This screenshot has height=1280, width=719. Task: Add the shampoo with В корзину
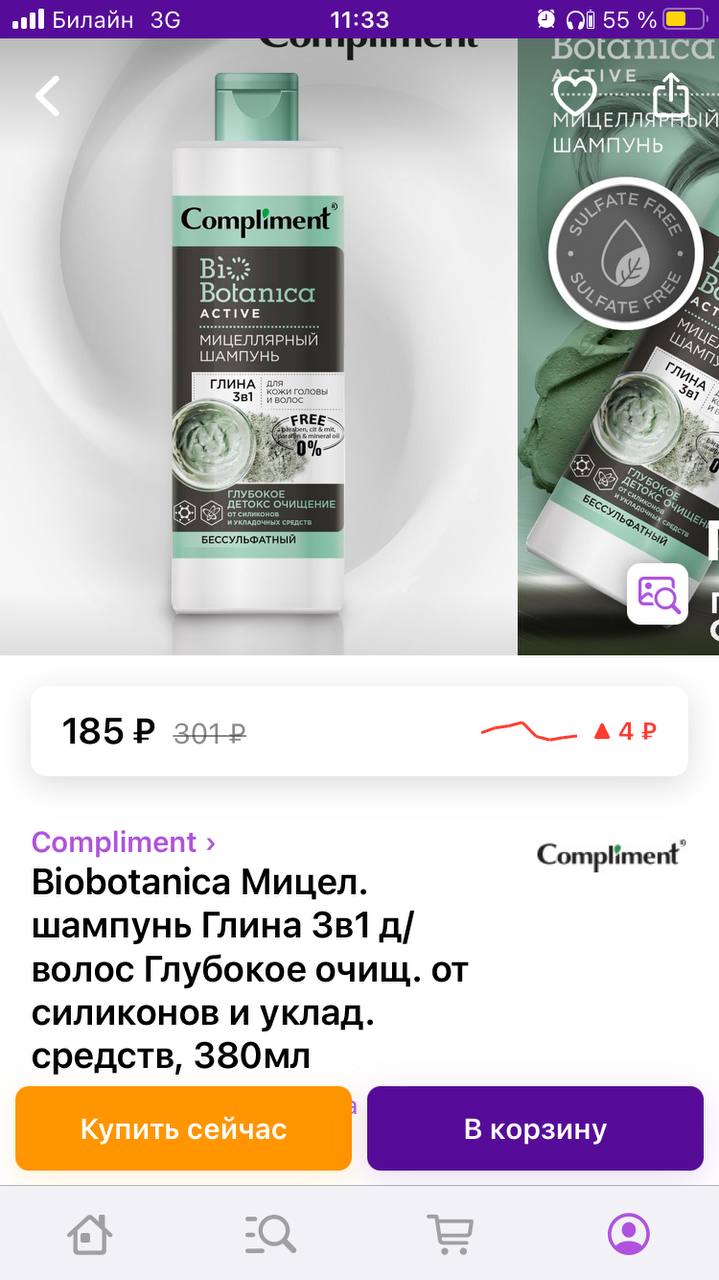[535, 1129]
